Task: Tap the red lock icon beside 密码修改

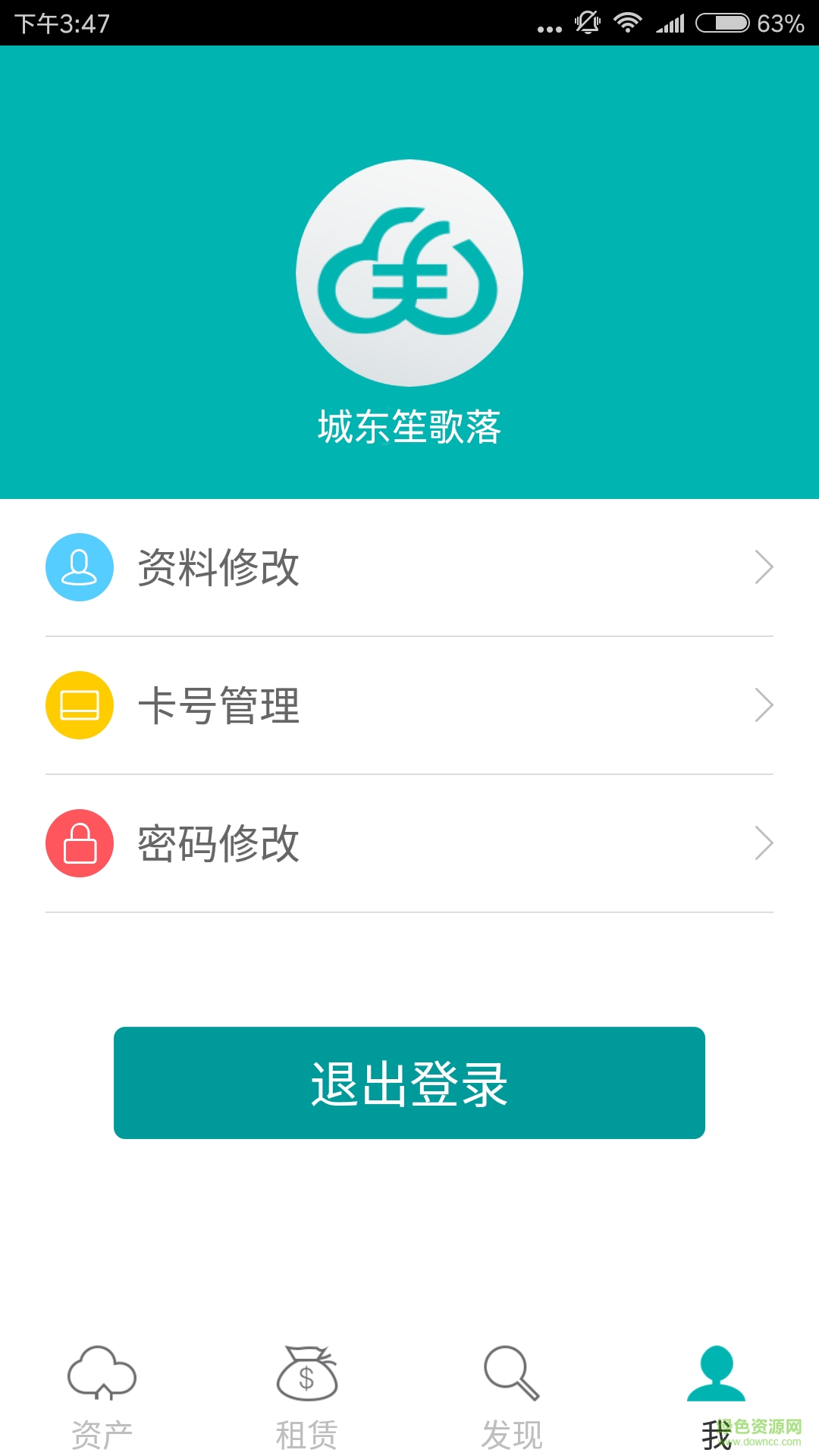Action: click(x=80, y=843)
